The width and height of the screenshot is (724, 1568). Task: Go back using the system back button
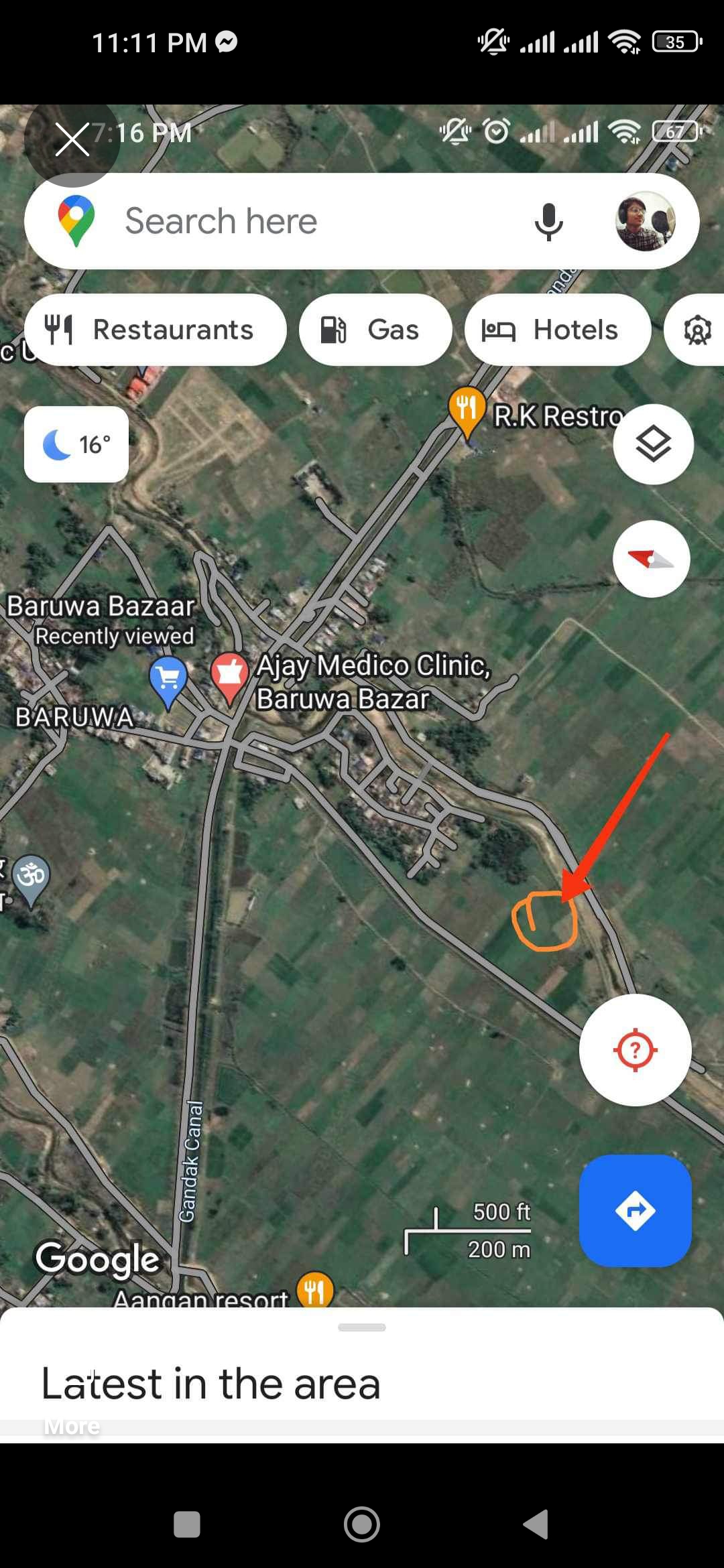[536, 1524]
